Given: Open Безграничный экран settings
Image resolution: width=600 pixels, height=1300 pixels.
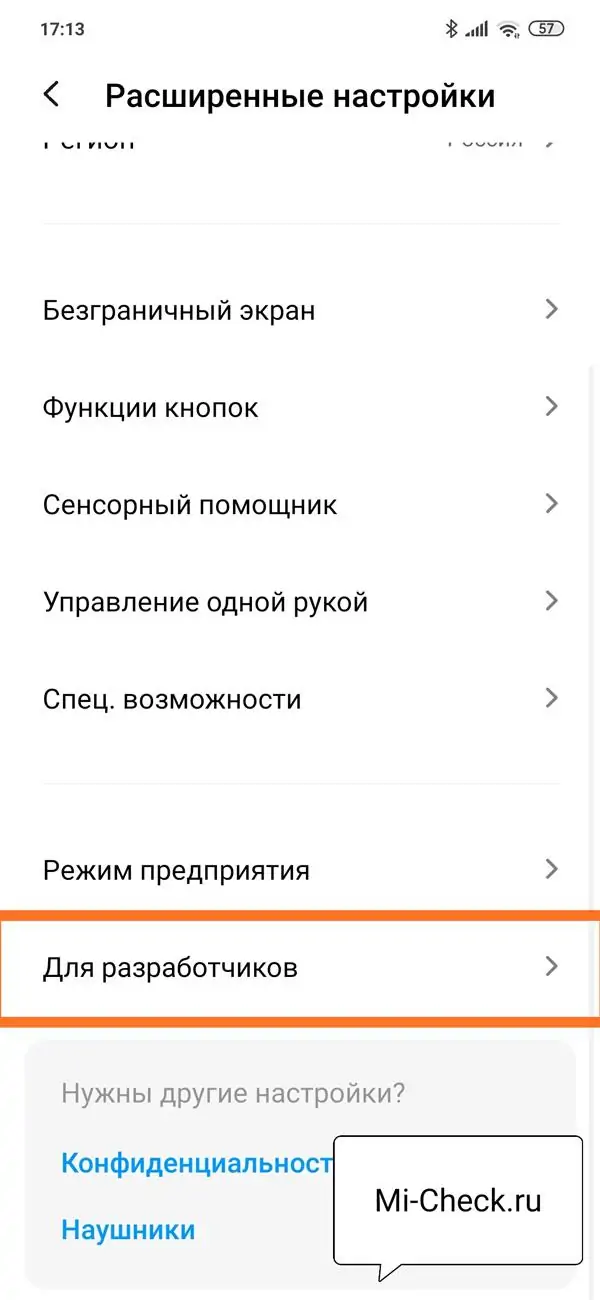Looking at the screenshot, I should [300, 310].
